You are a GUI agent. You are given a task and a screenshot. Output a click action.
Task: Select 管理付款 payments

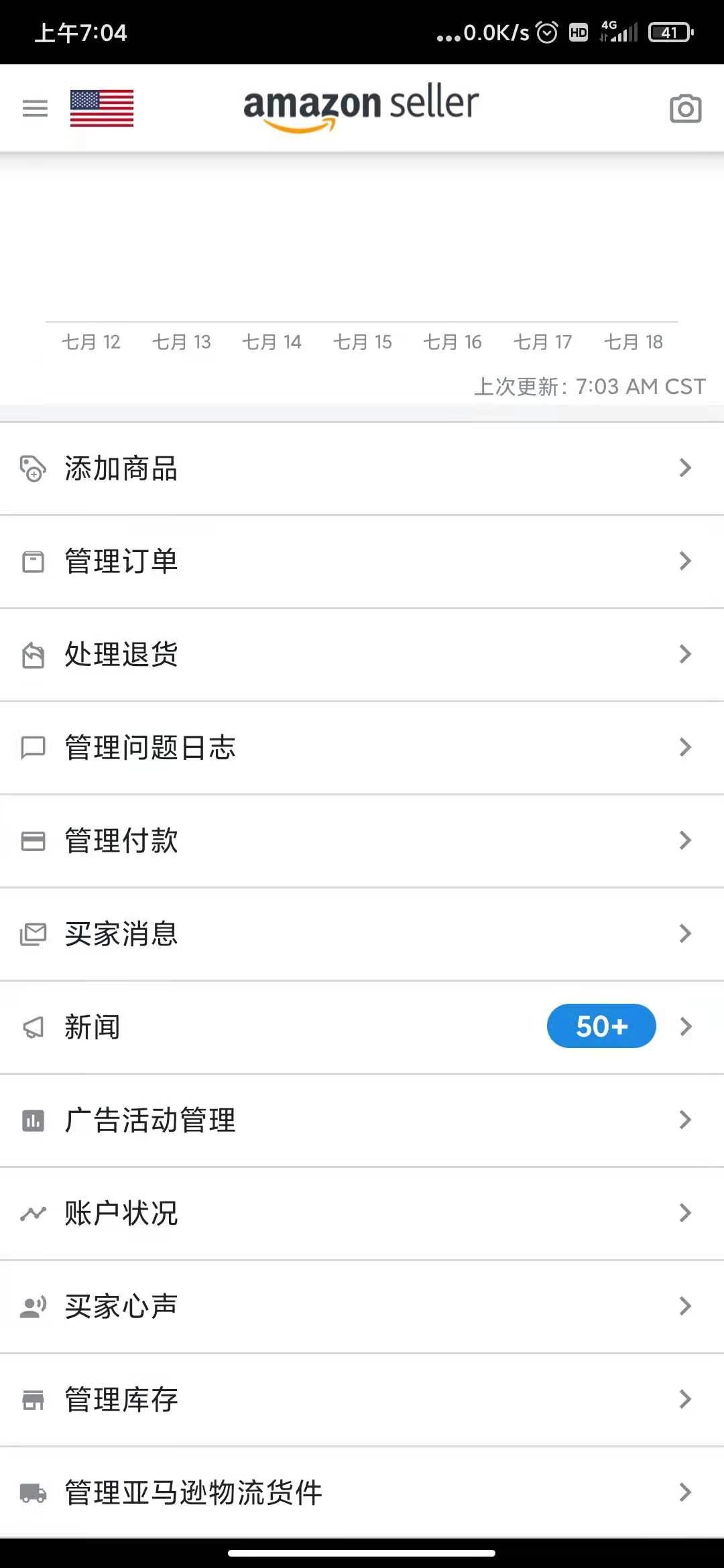point(362,841)
